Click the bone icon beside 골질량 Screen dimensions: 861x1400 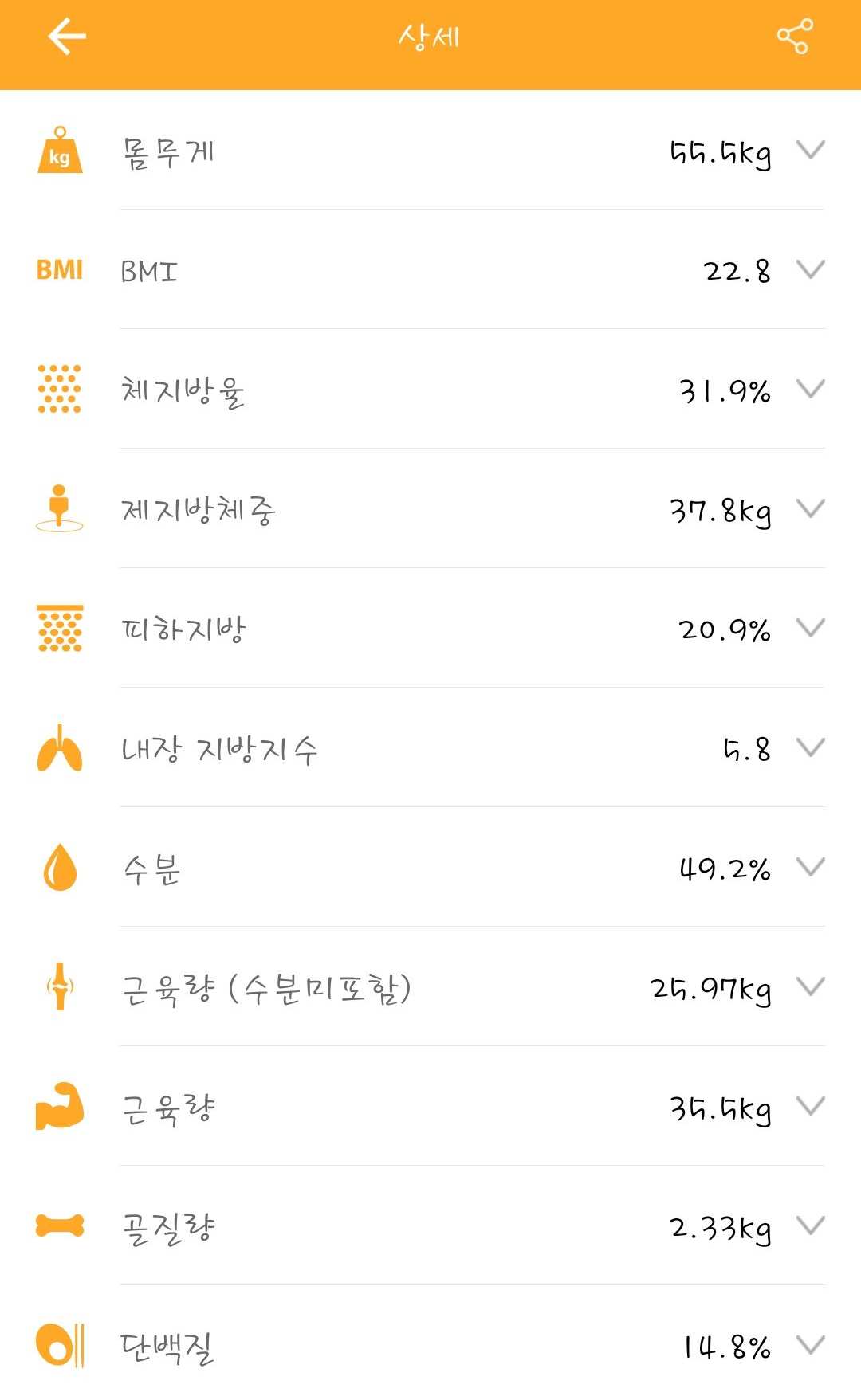(x=60, y=1227)
